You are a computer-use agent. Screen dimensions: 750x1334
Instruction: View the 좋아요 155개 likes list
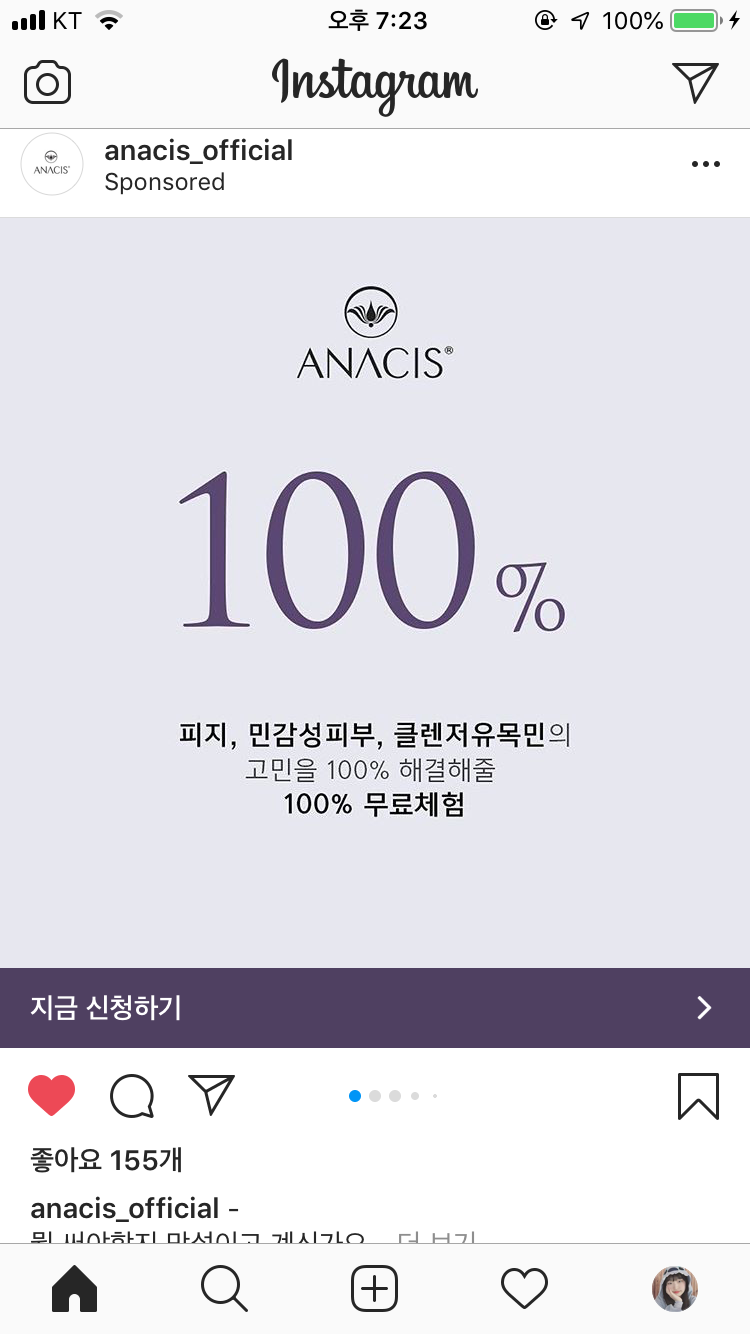click(107, 1160)
